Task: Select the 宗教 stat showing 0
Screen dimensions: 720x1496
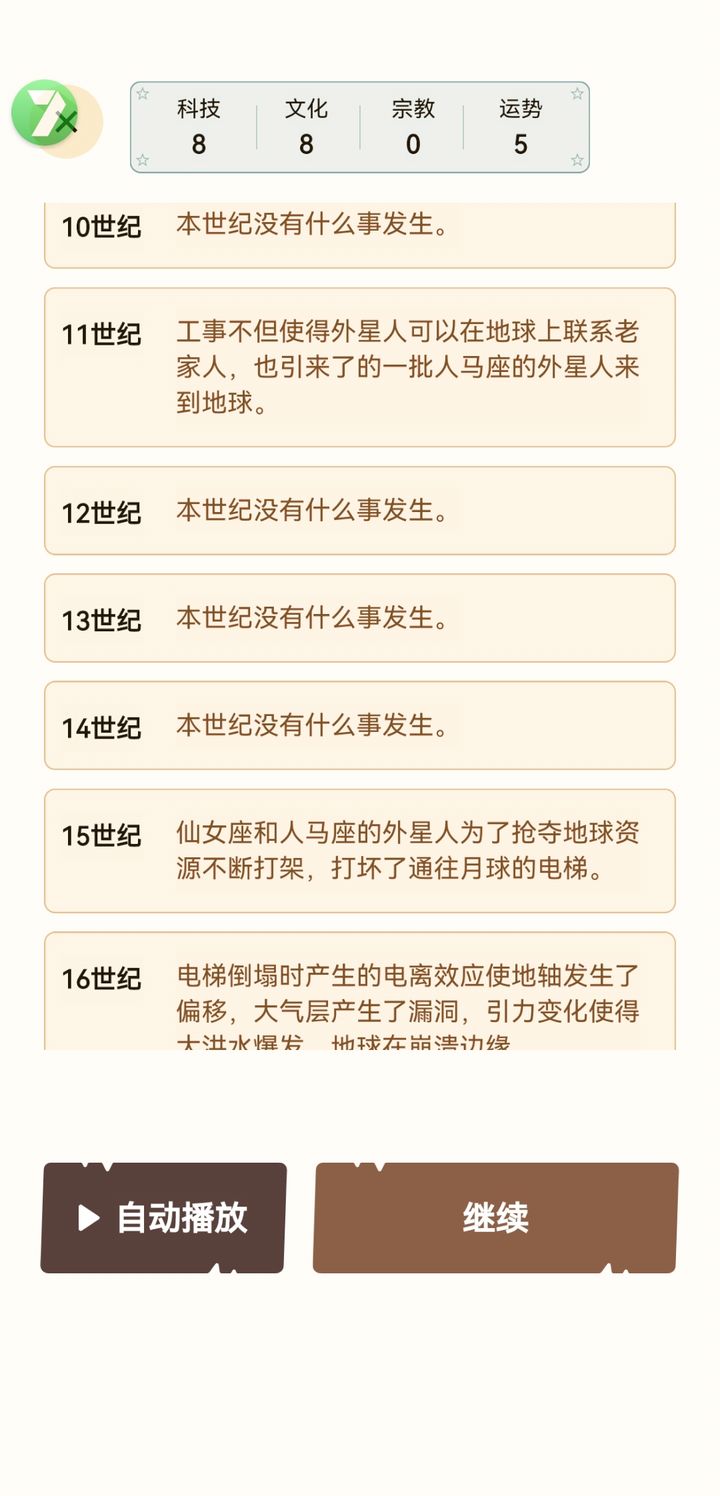Action: [413, 128]
